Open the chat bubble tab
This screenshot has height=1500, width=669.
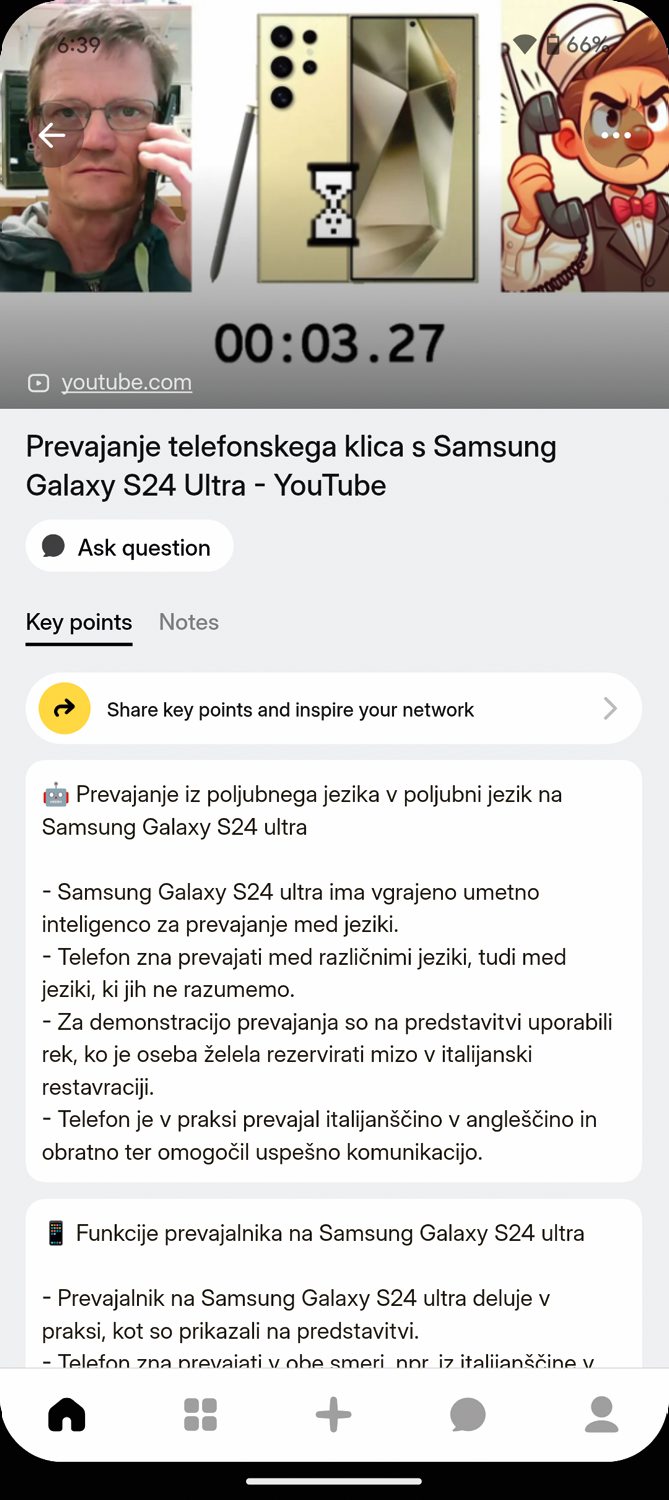click(x=467, y=1415)
